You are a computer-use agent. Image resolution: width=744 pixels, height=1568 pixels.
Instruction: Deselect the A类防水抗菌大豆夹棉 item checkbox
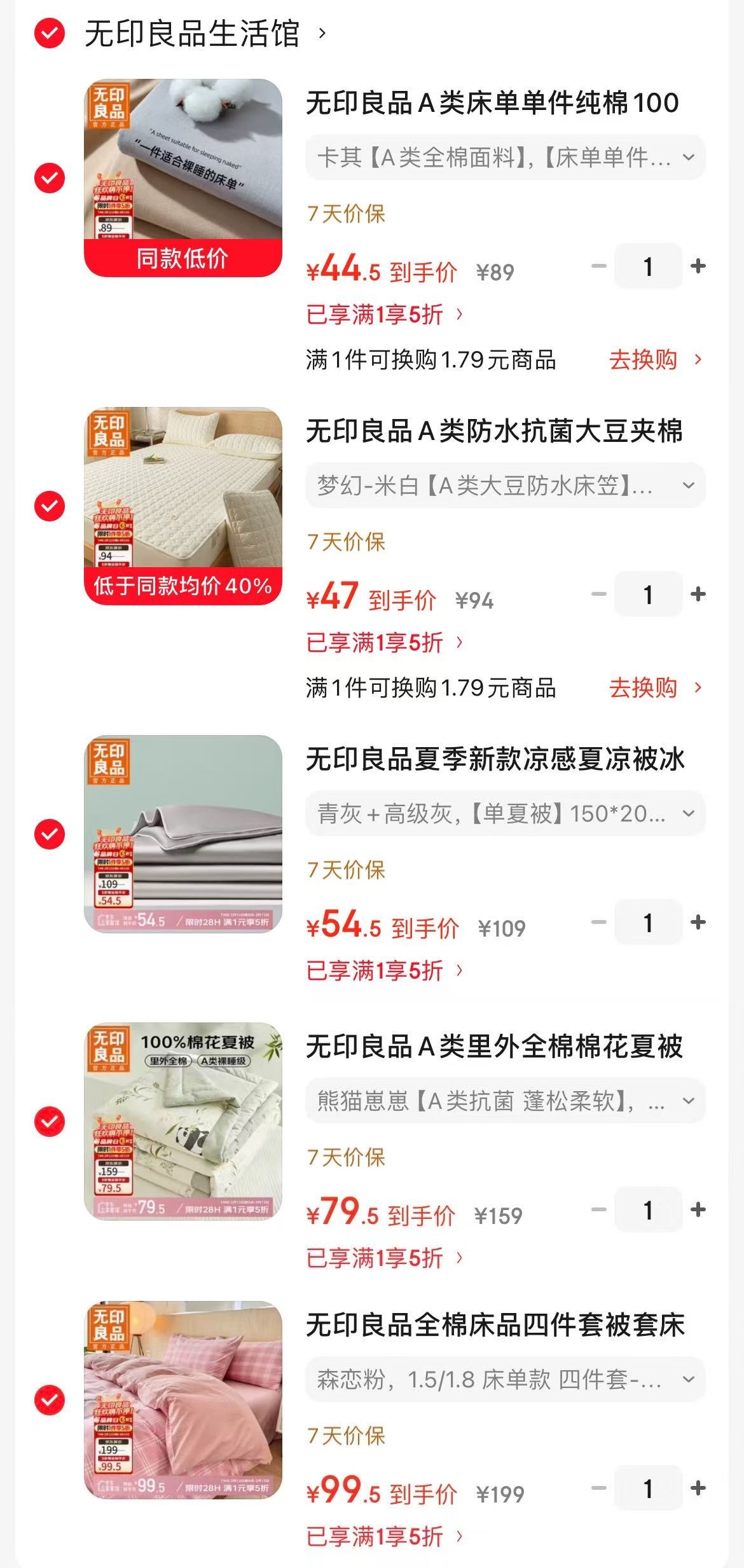click(x=50, y=506)
